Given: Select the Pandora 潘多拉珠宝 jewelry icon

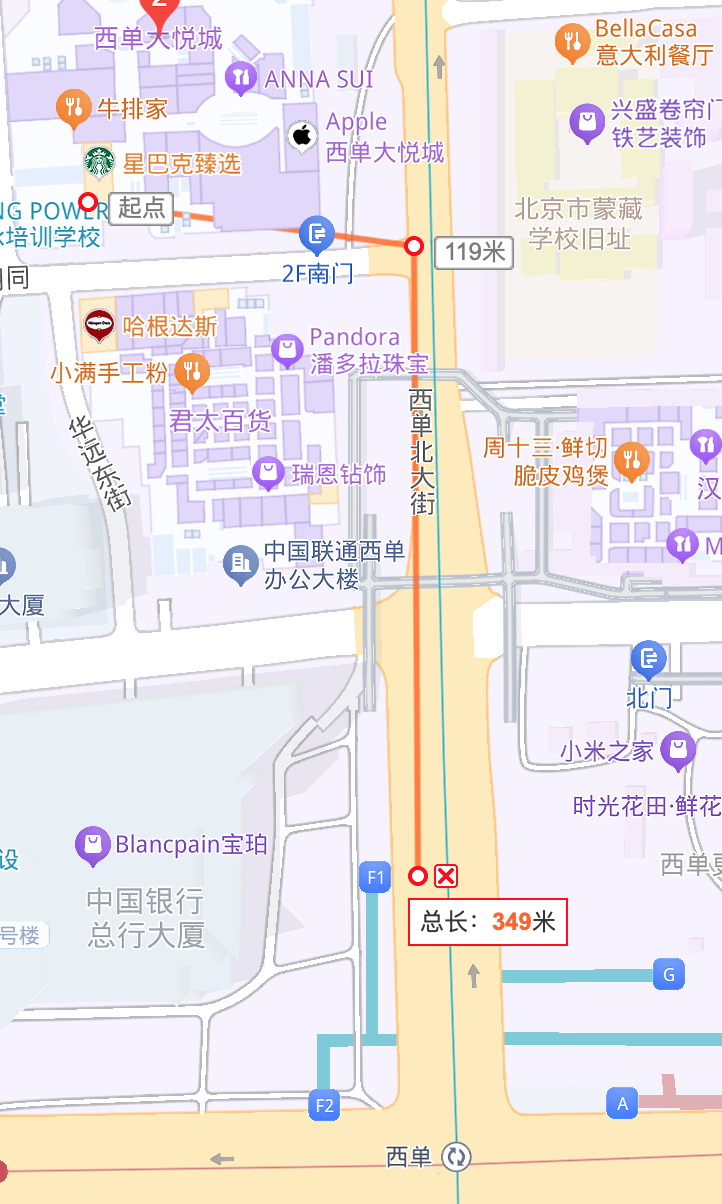Looking at the screenshot, I should 287,350.
